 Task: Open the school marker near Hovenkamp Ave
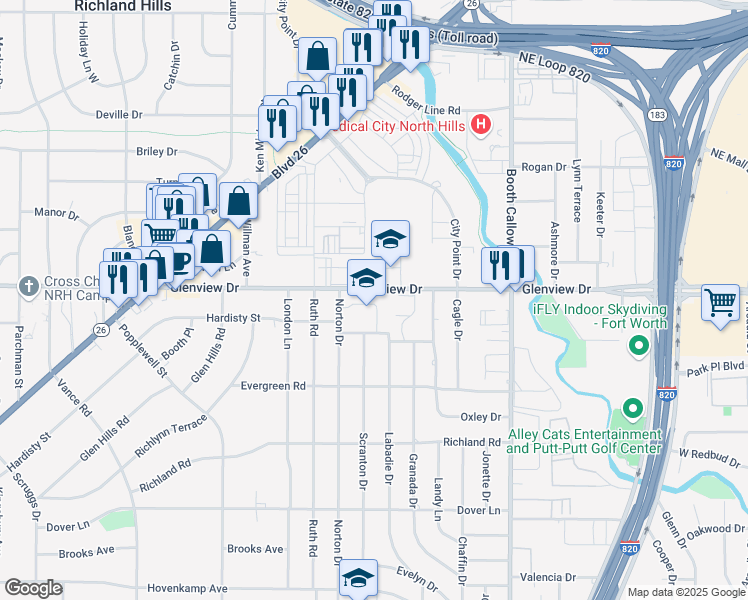point(358,578)
